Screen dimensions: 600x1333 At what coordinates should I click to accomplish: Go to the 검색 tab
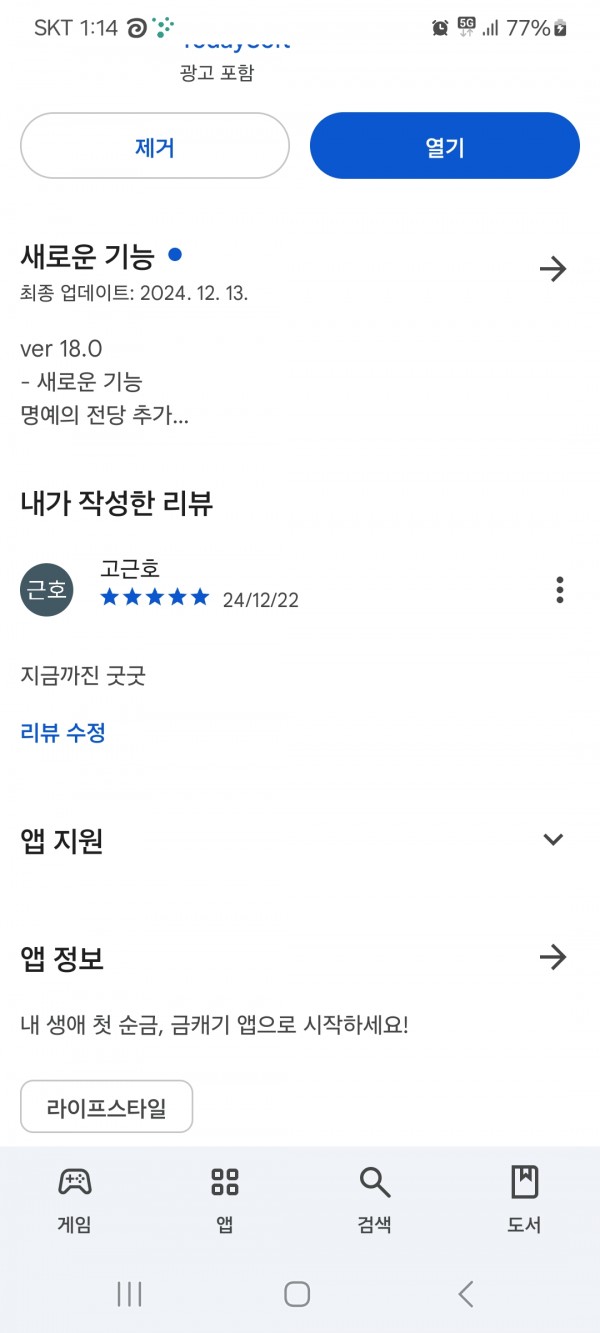pyautogui.click(x=375, y=1199)
